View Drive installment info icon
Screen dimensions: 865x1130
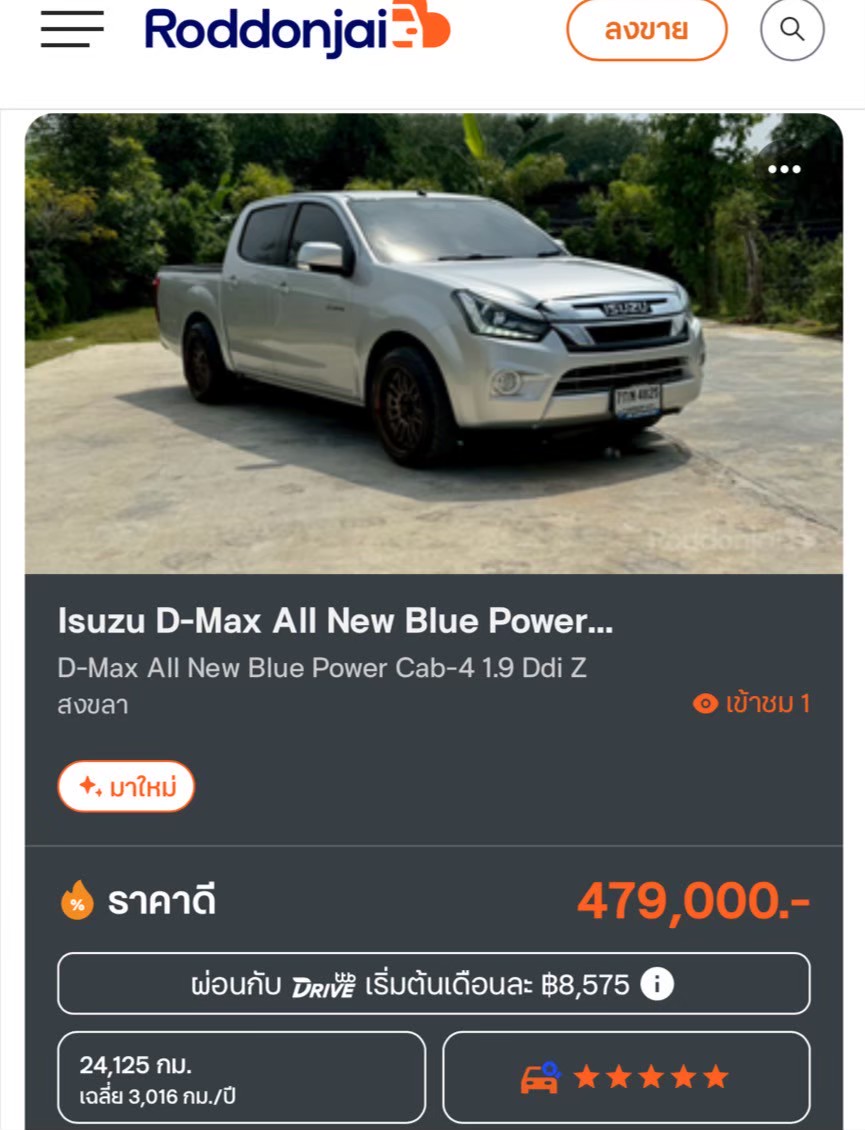(657, 984)
